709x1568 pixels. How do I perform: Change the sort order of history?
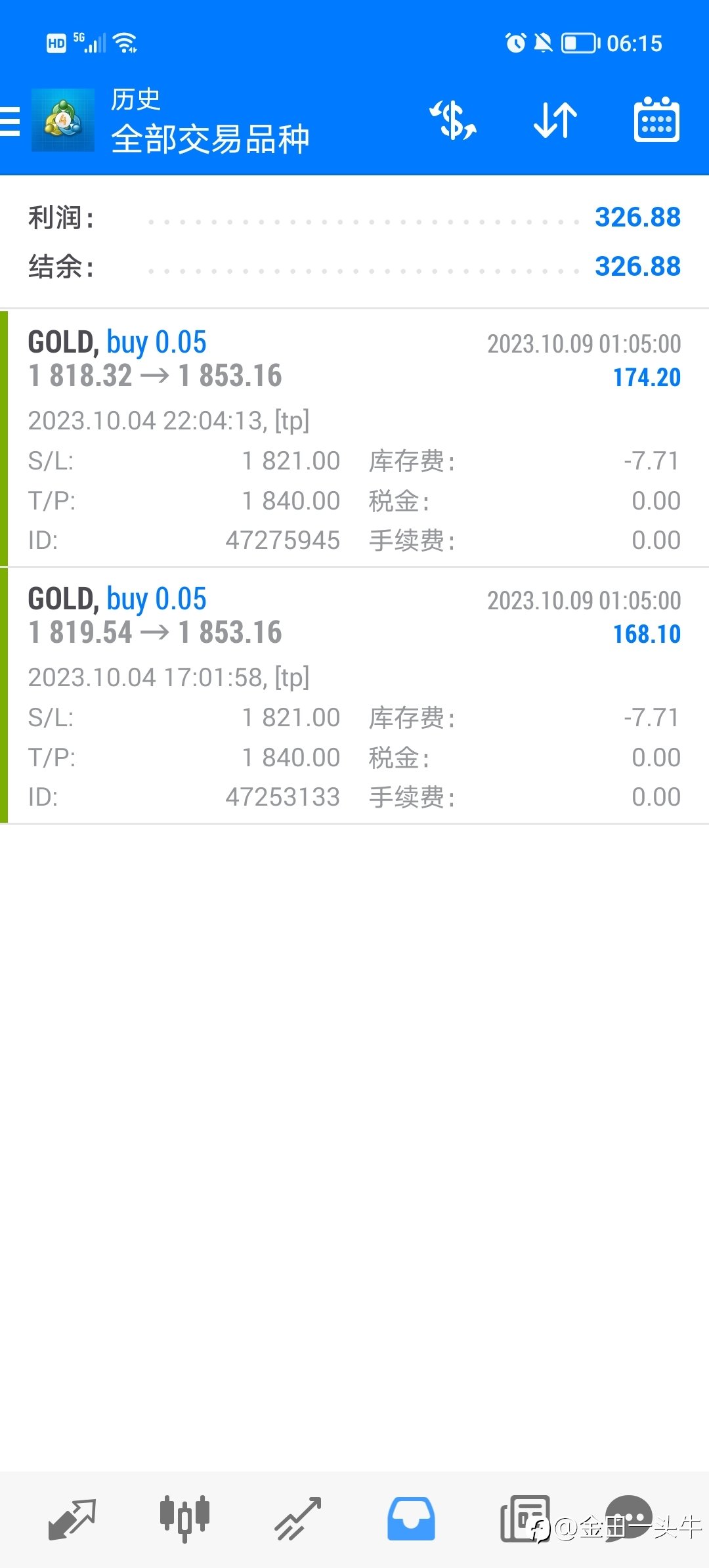[x=555, y=120]
